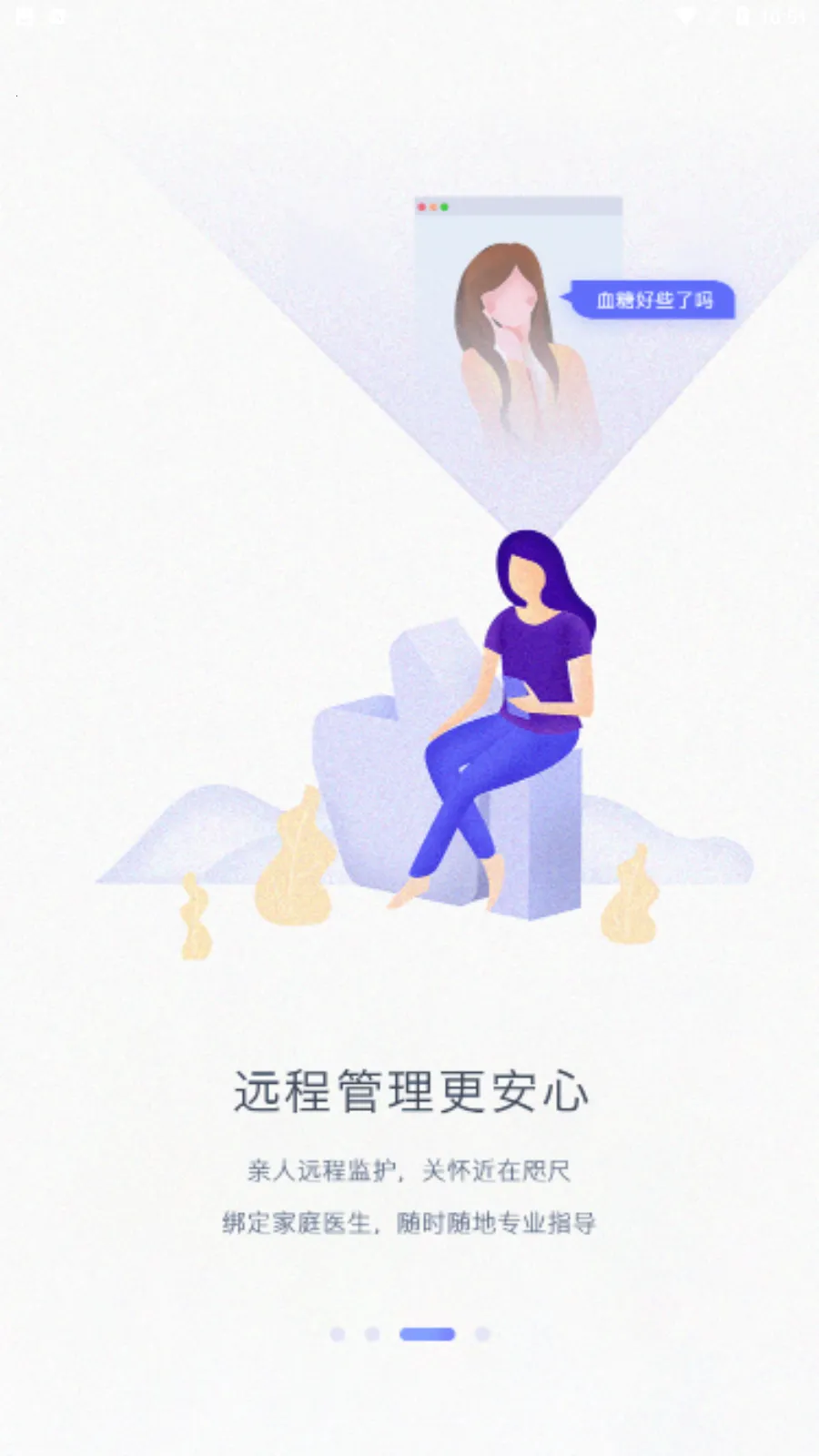The height and width of the screenshot is (1456, 819).
Task: Jump to the first onboarding page dot
Action: (x=338, y=1334)
